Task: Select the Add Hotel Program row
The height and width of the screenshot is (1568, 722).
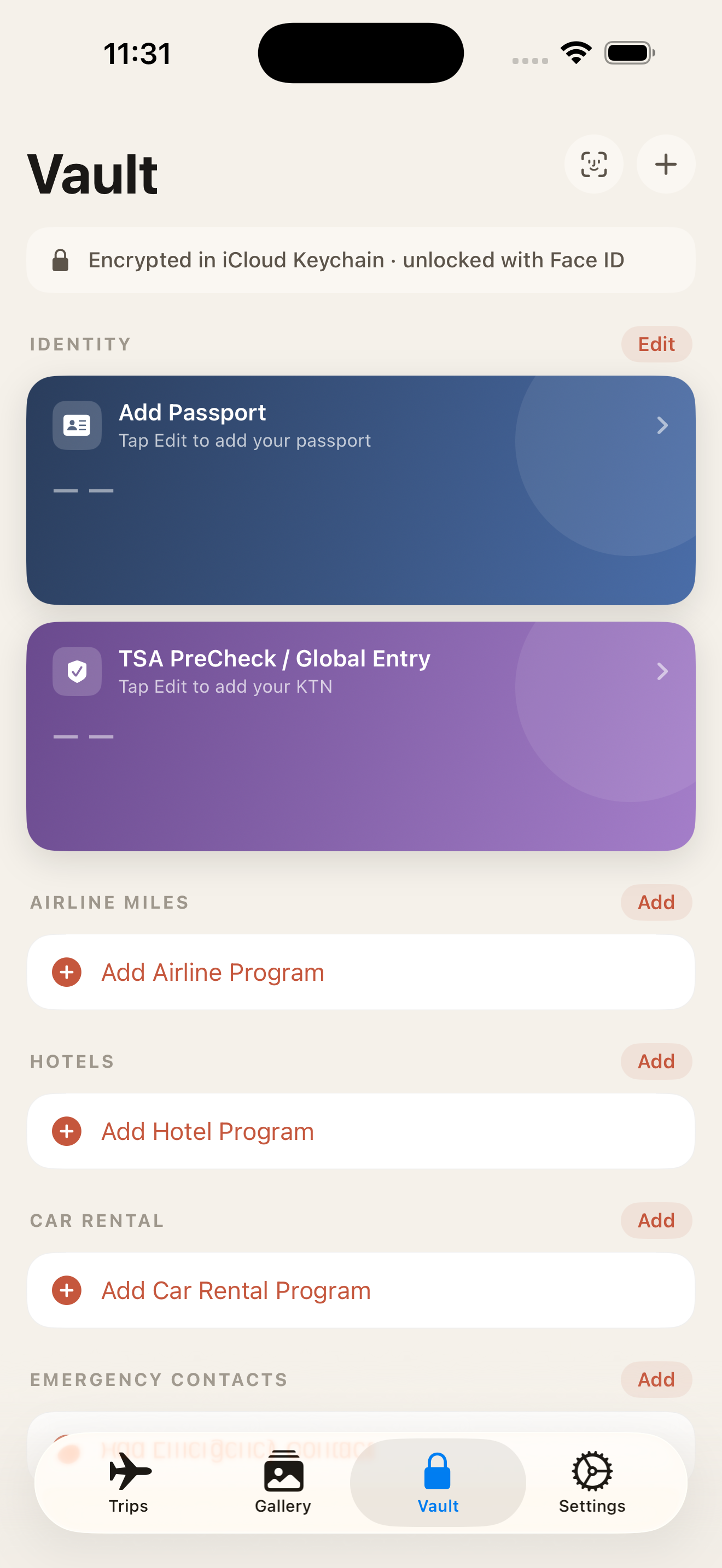Action: coord(361,1132)
